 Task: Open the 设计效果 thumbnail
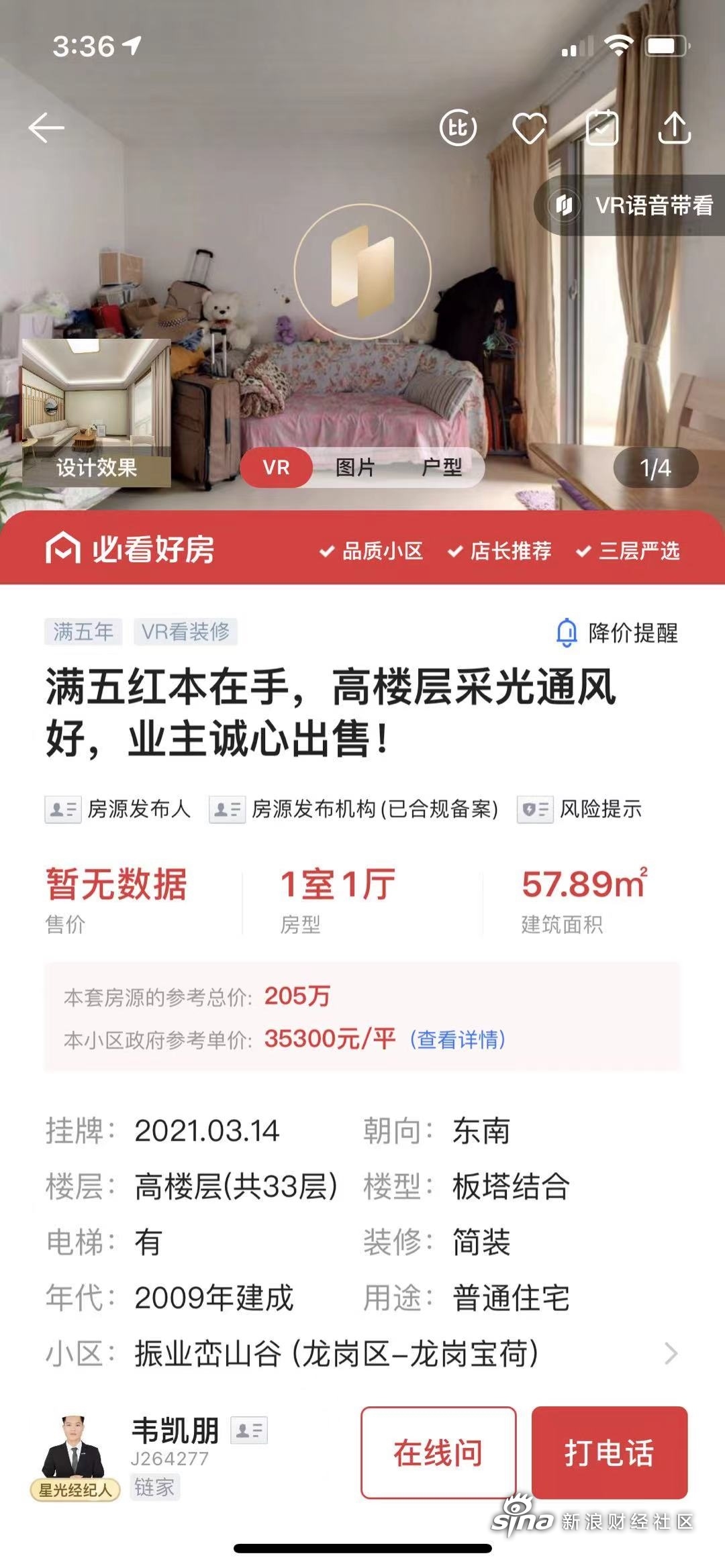click(x=96, y=412)
